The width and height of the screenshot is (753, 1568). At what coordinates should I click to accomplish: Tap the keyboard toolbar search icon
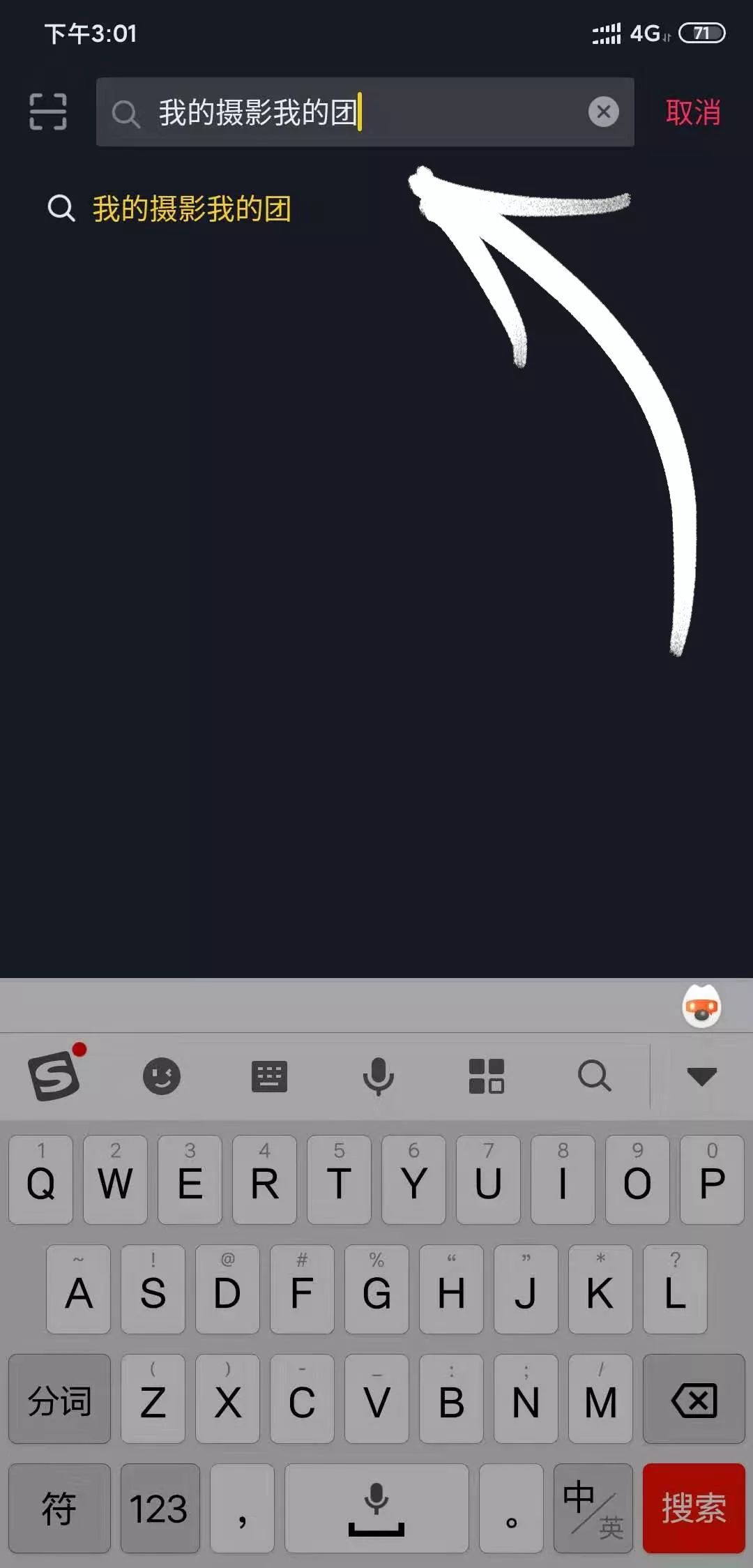[594, 1076]
